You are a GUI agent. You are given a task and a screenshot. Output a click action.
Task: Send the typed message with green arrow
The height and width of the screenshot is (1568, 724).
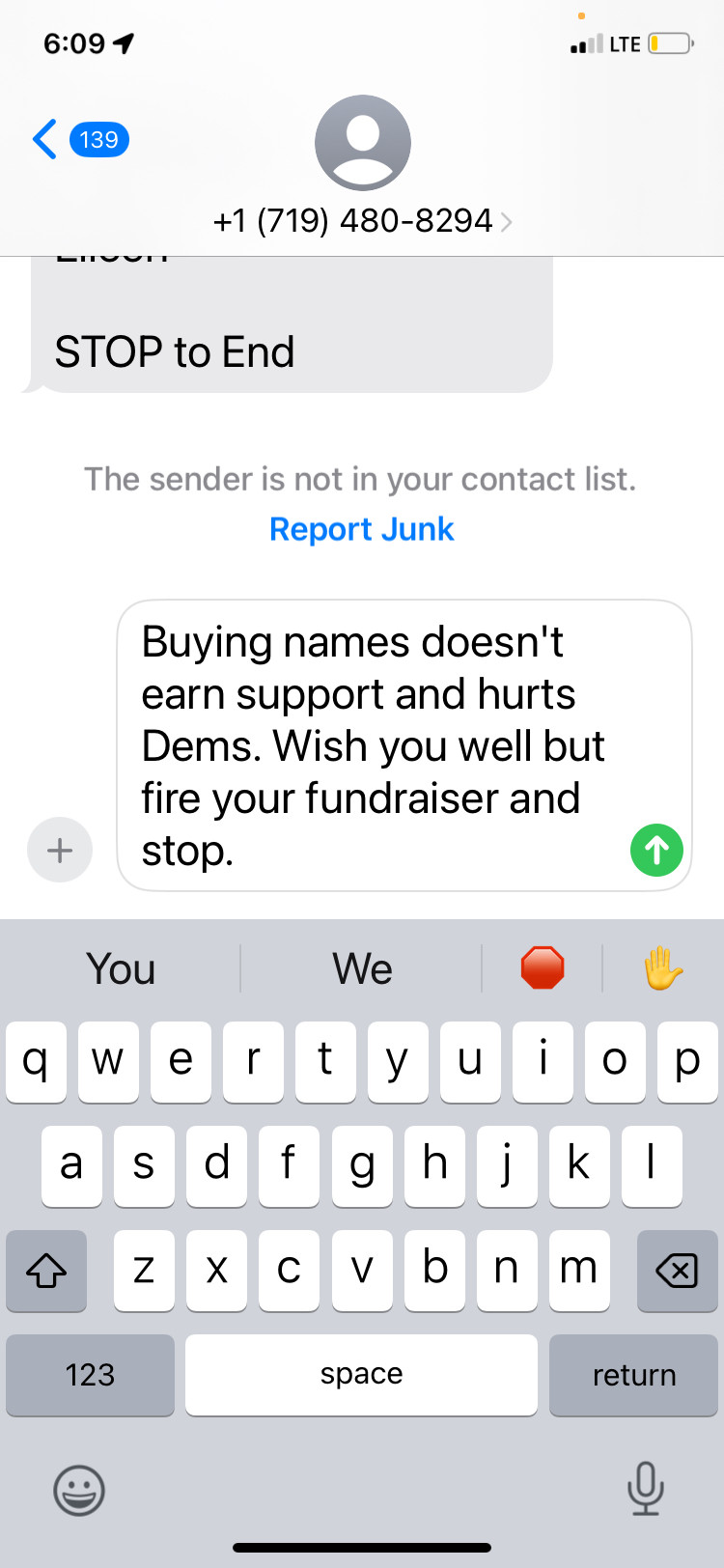tap(656, 850)
